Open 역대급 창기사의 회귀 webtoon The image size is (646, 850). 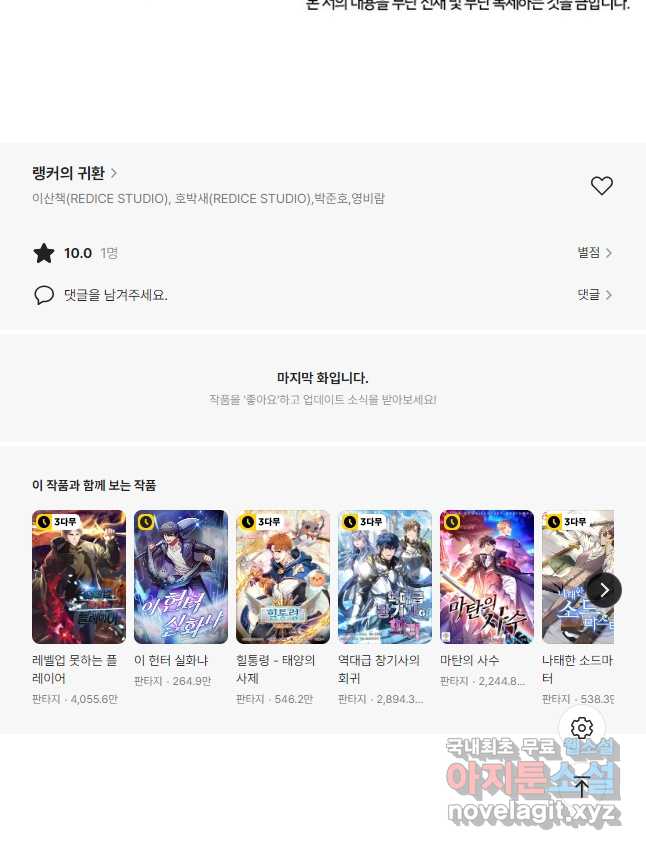tap(385, 577)
